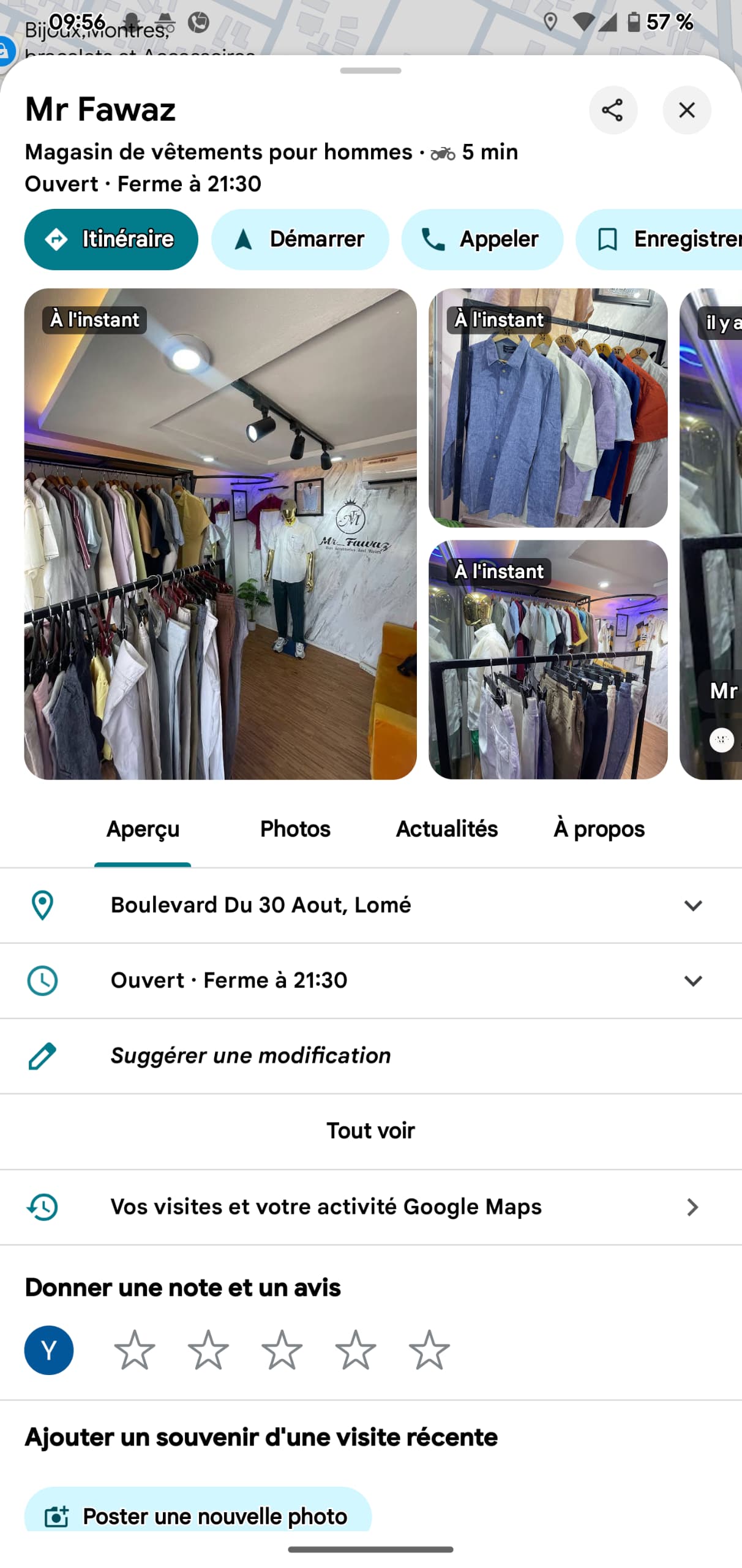Open the À propos tab
Screen dimensions: 742x1568
point(599,828)
